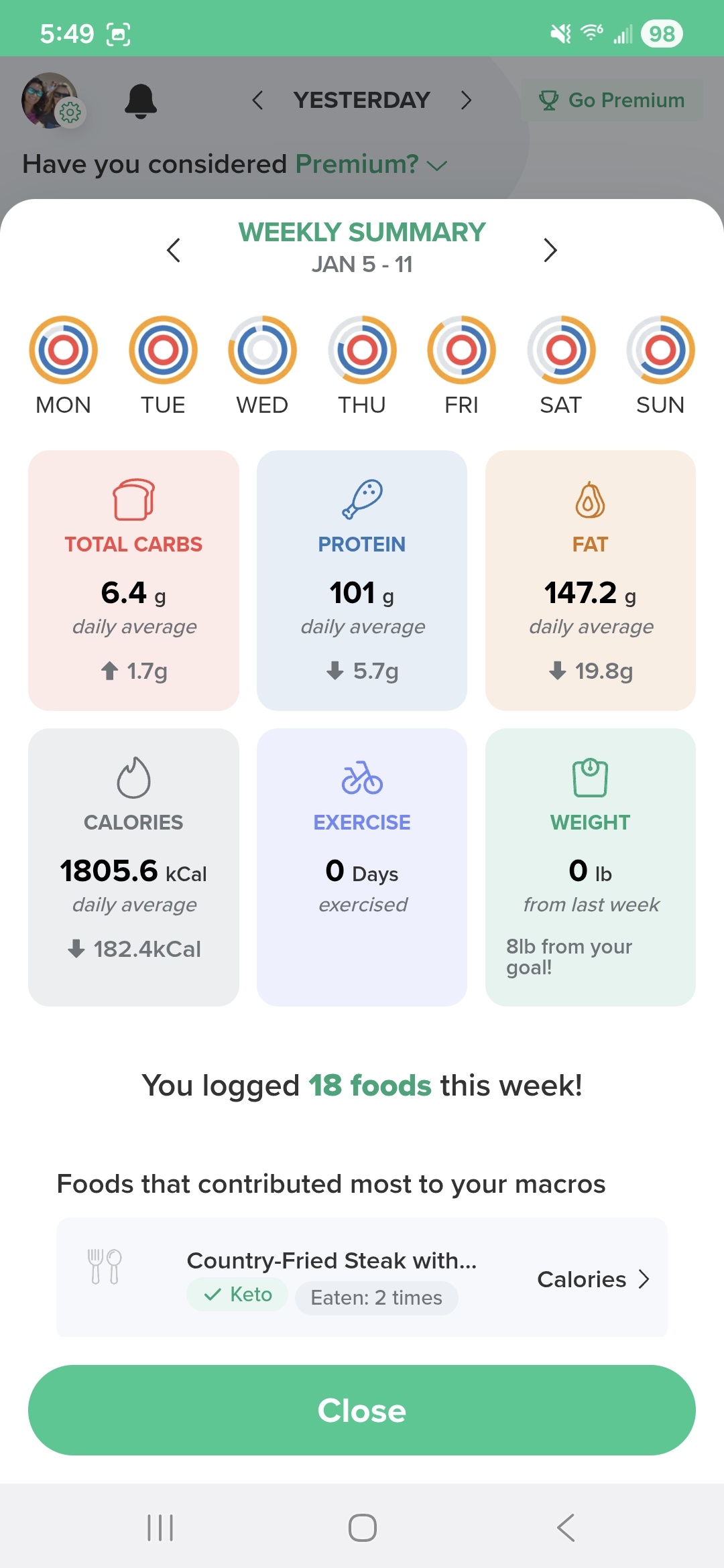724x1568 pixels.
Task: Close the weekly summary
Action: click(362, 1410)
